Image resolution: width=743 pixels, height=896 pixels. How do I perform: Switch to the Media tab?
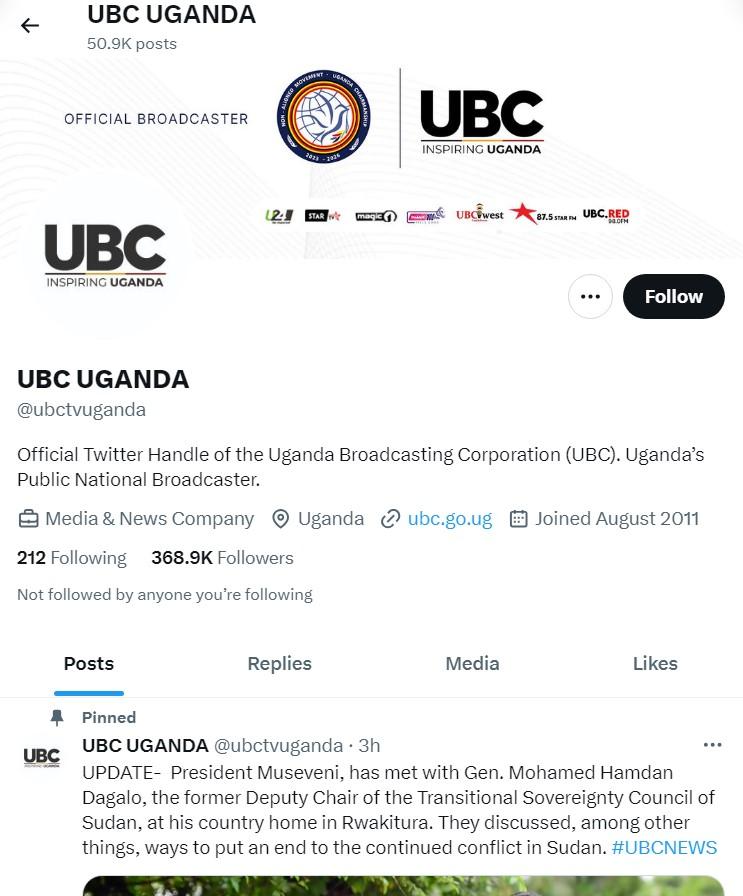click(x=472, y=664)
